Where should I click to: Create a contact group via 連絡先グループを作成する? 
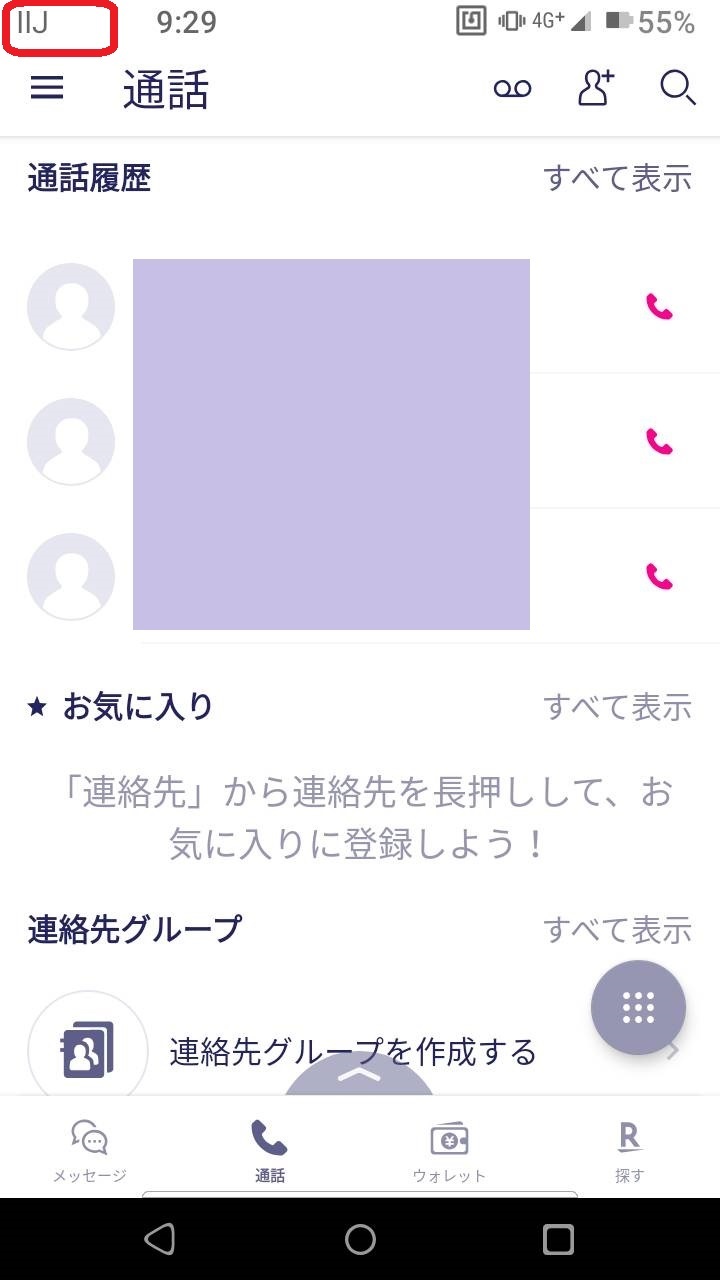tap(352, 1052)
